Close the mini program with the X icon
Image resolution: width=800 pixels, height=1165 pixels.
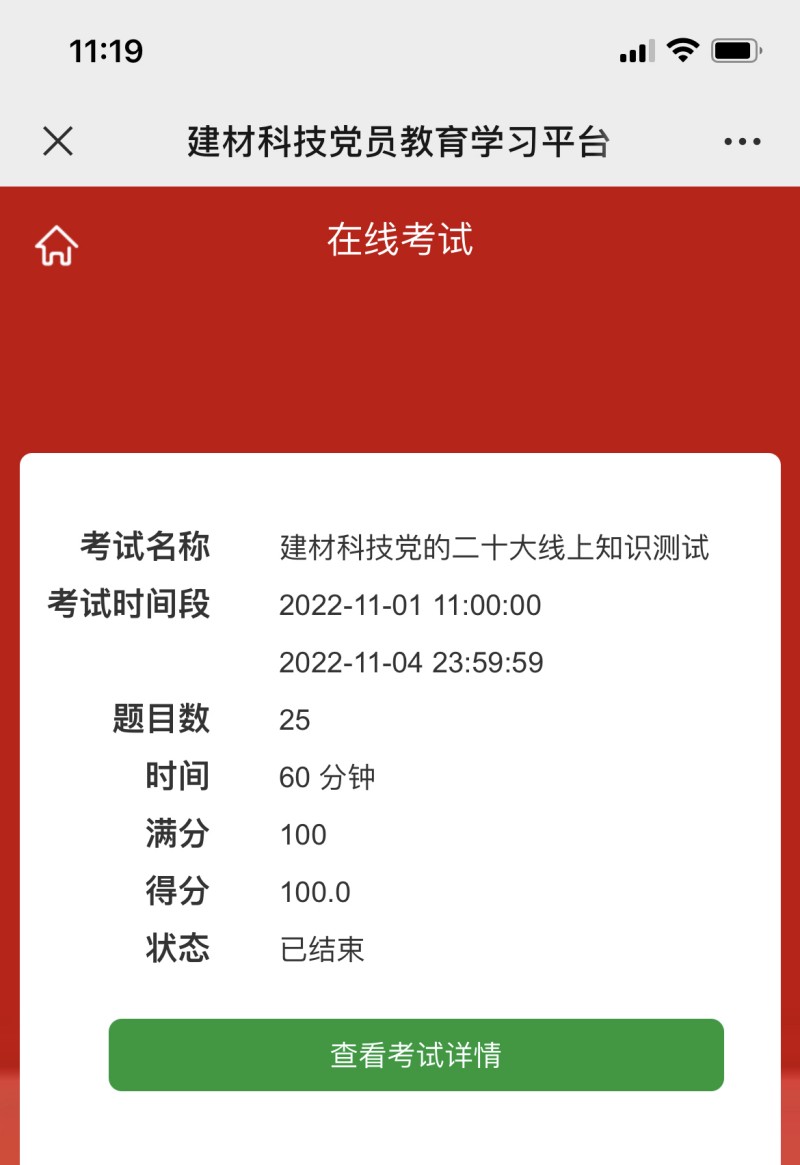pos(57,141)
